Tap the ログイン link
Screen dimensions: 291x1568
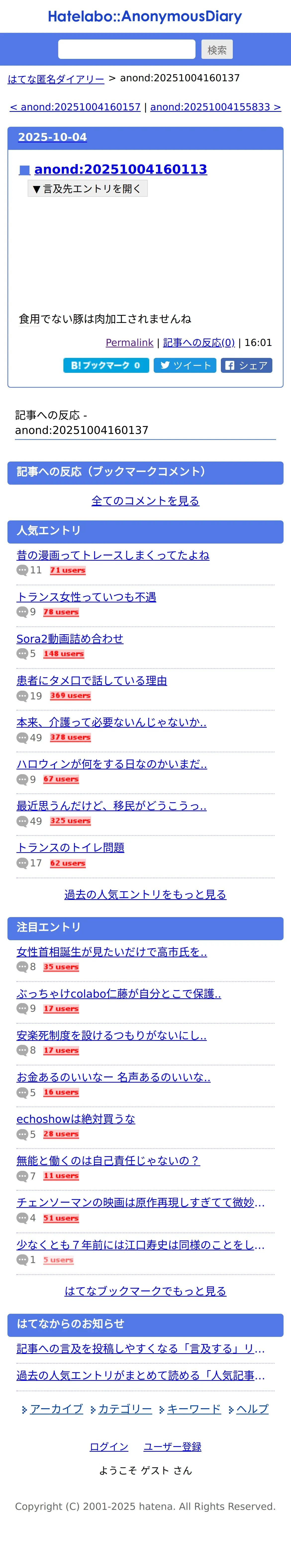tap(109, 1447)
